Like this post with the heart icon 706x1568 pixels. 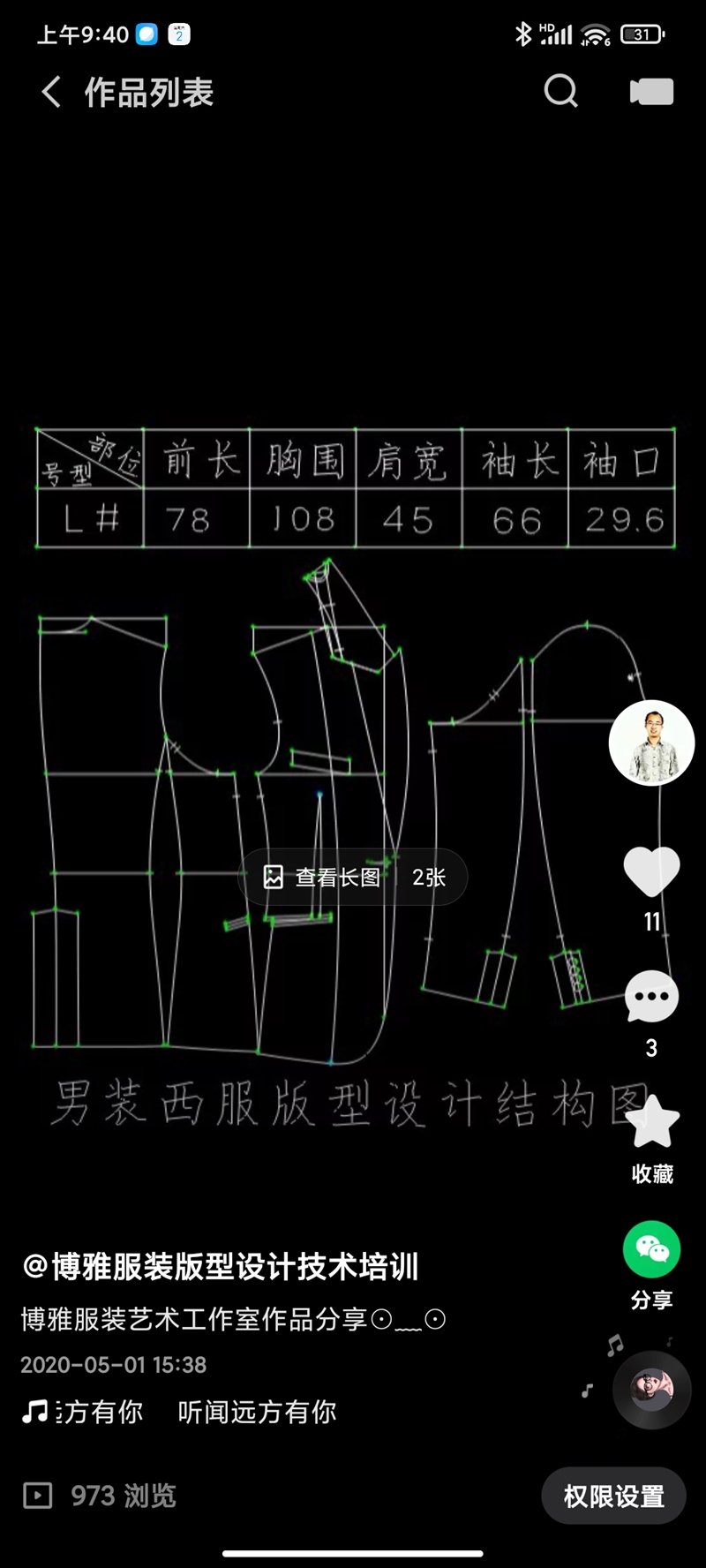(x=651, y=871)
